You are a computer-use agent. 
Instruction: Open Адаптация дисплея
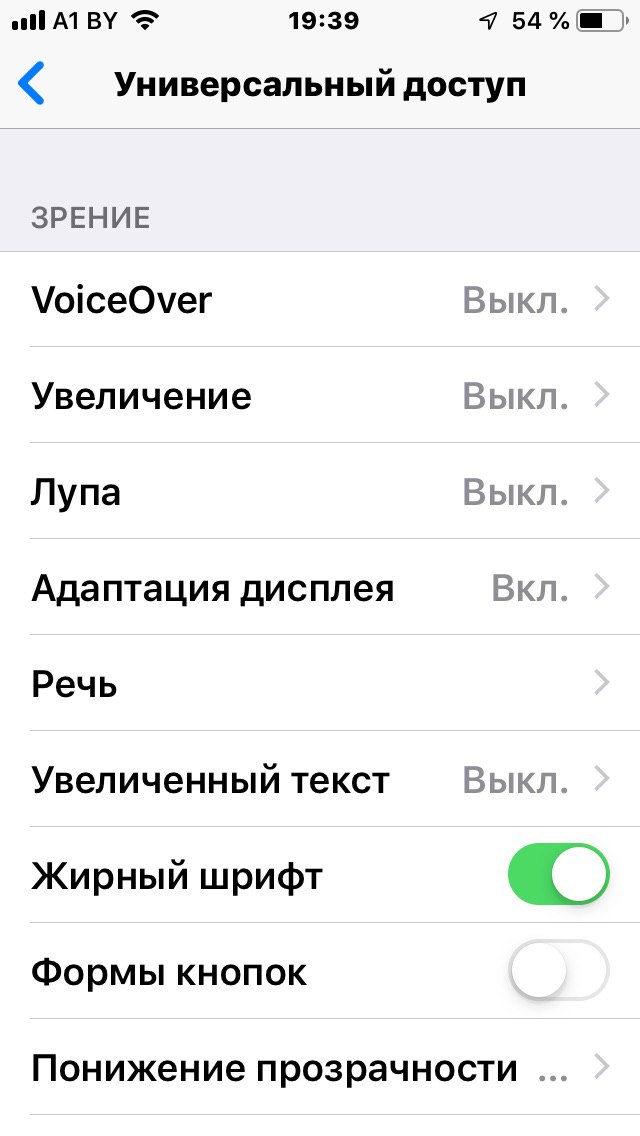320,587
